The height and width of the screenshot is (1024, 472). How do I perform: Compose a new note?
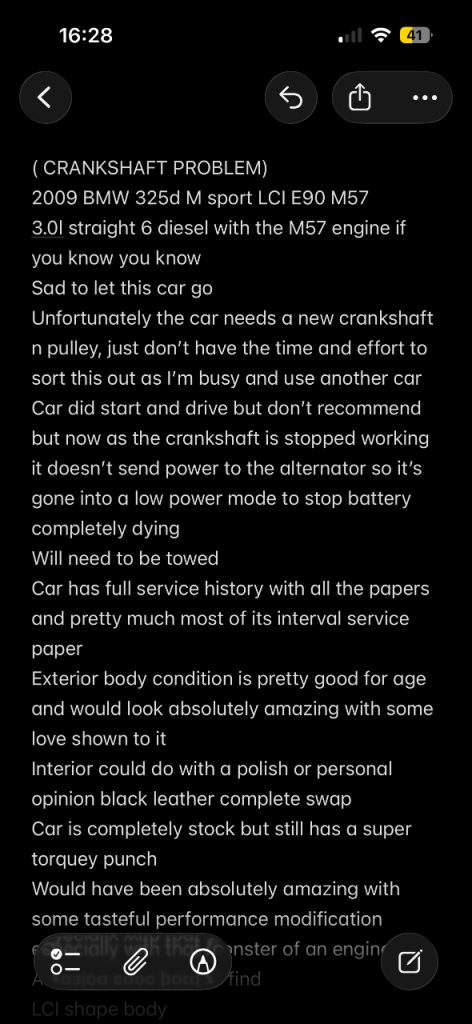[x=409, y=962]
